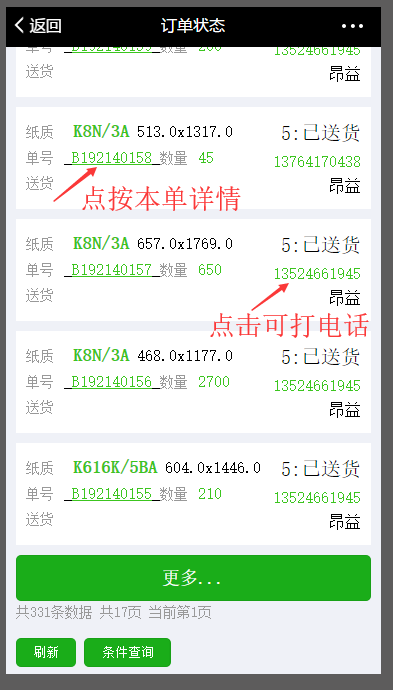The width and height of the screenshot is (393, 690).
Task: Open order details for B192140157
Action: (x=112, y=269)
